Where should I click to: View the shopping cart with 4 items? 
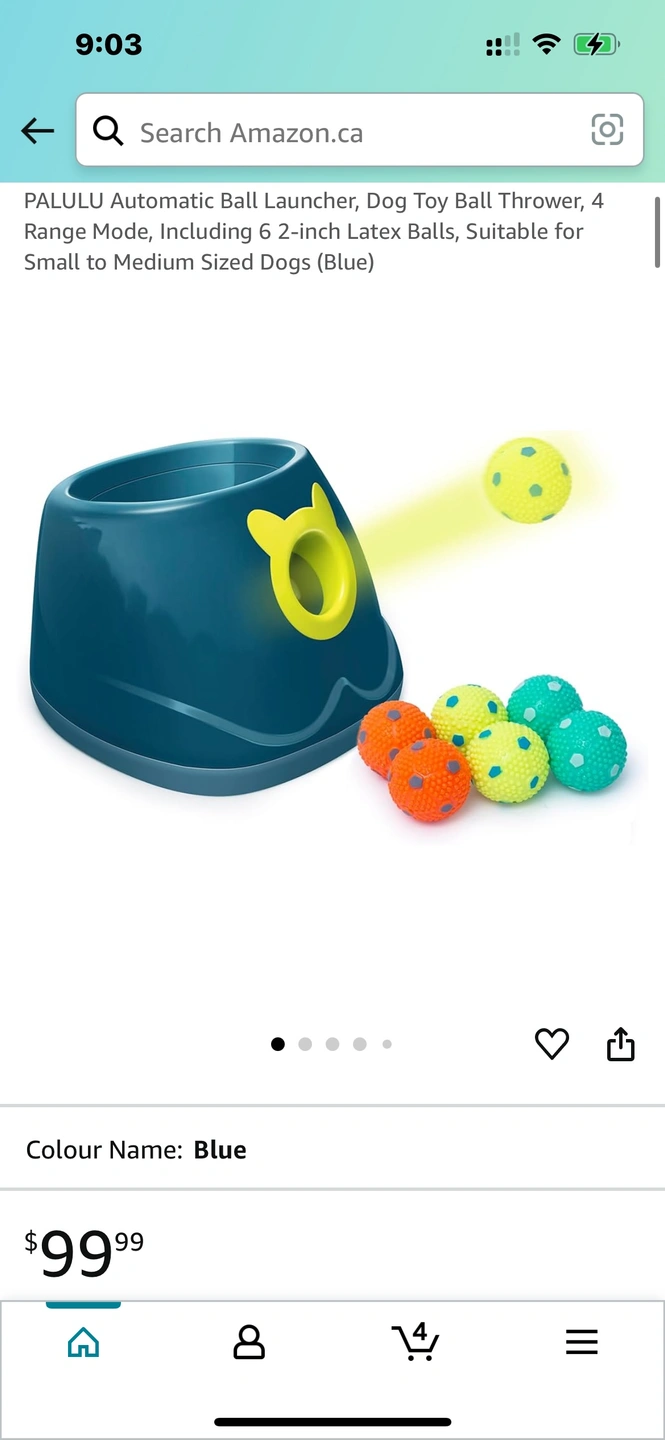coord(415,1342)
